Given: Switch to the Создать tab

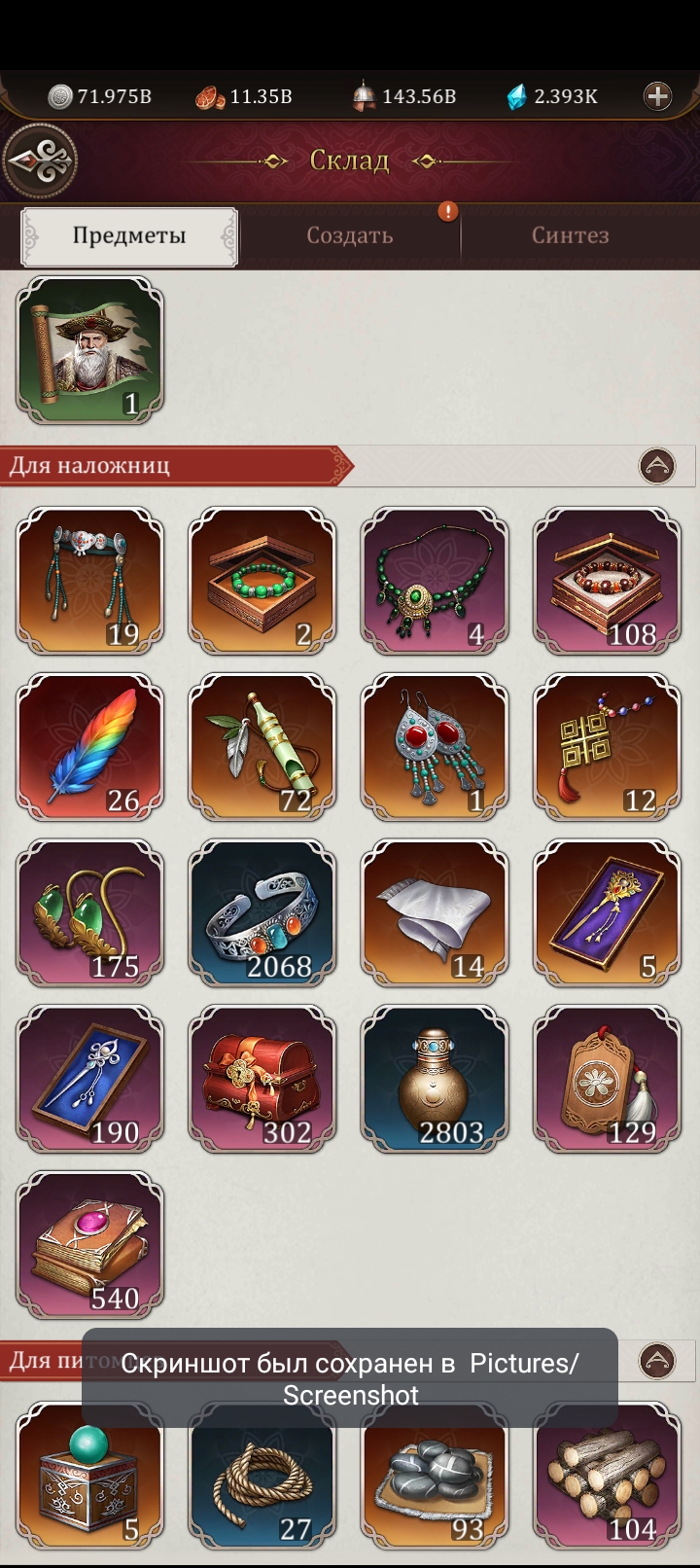Looking at the screenshot, I should (x=350, y=235).
